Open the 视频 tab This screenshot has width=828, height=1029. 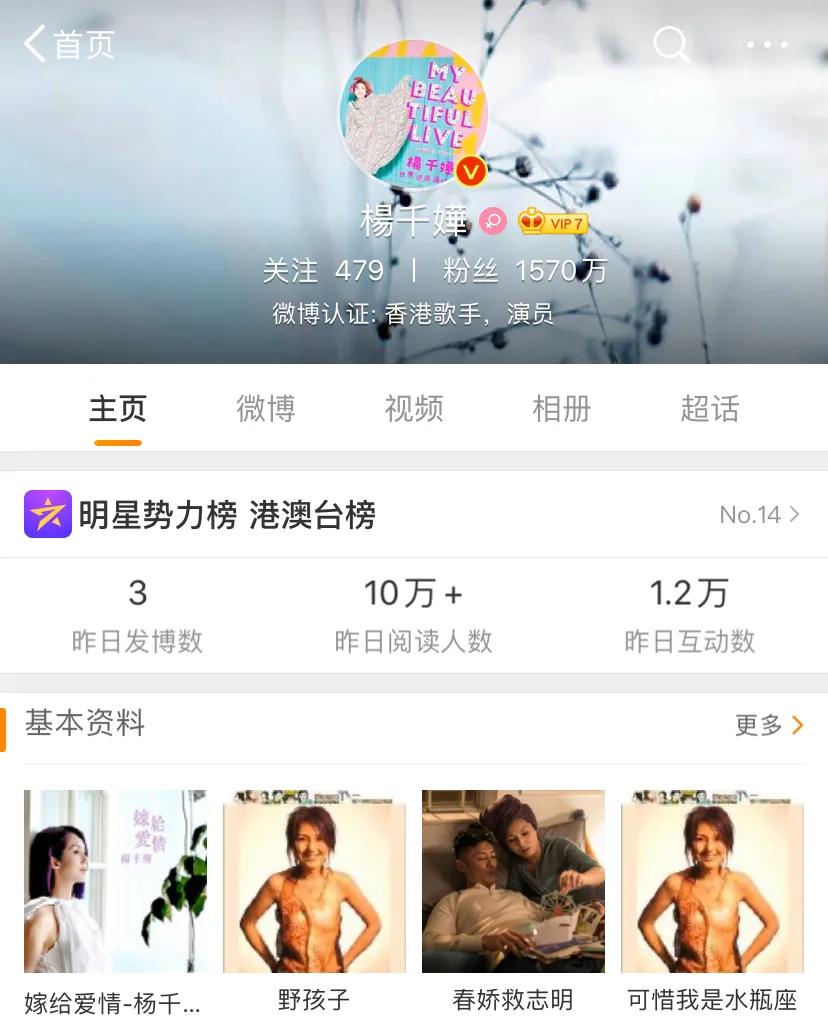coord(413,408)
